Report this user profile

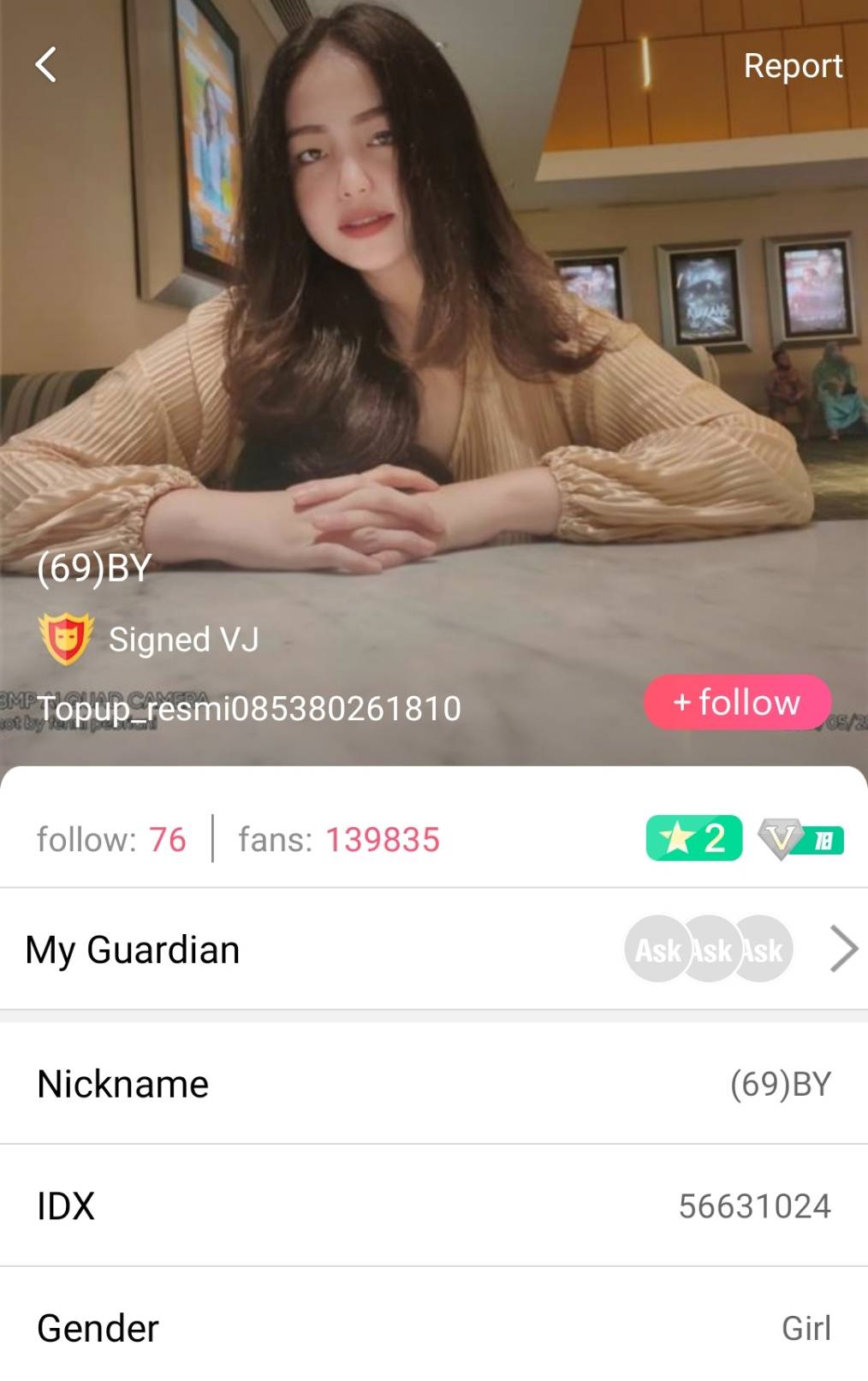click(792, 66)
